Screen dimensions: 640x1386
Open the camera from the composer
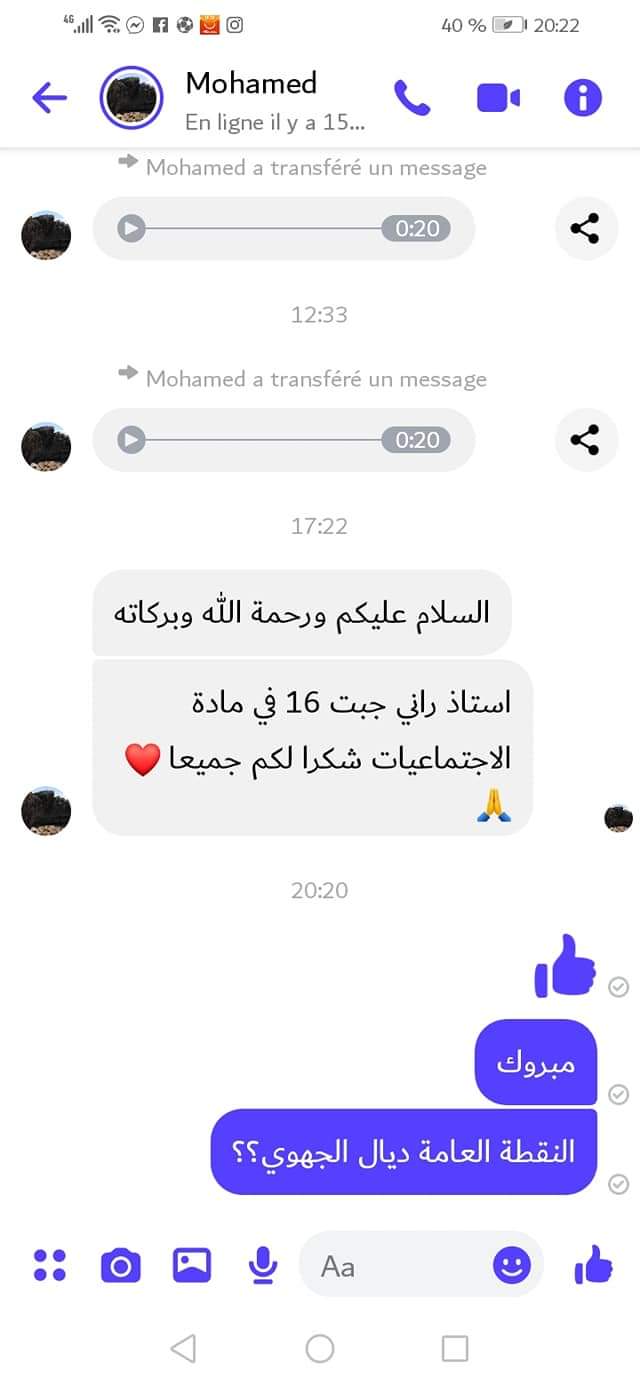click(121, 1266)
